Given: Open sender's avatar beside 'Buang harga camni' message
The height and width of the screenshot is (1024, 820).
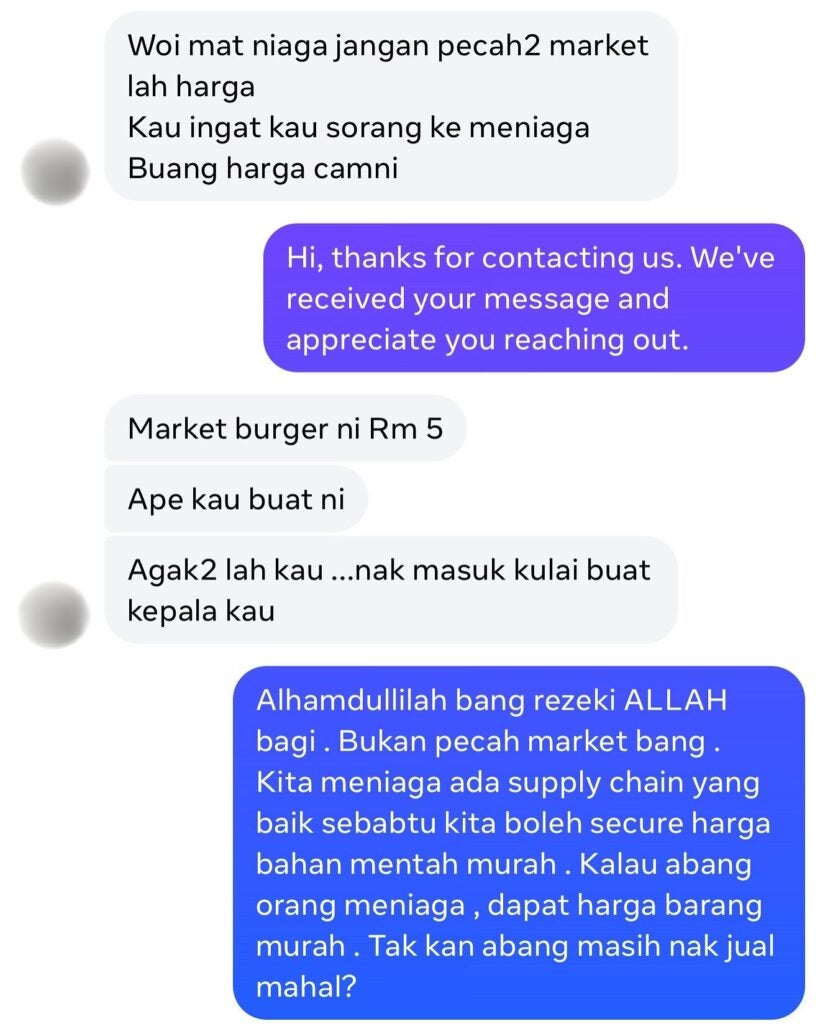Looking at the screenshot, I should pos(56,173).
